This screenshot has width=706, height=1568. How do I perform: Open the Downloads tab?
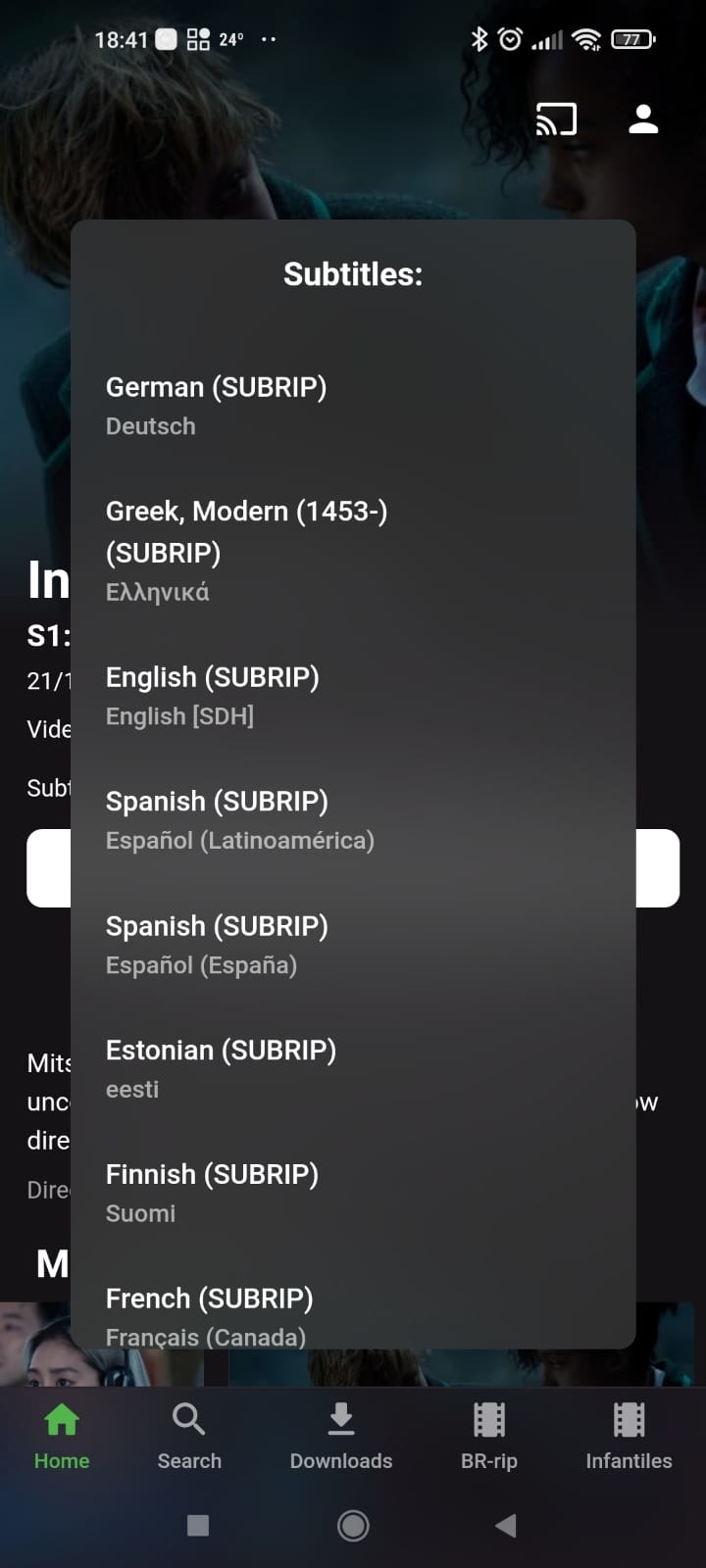coord(340,1436)
